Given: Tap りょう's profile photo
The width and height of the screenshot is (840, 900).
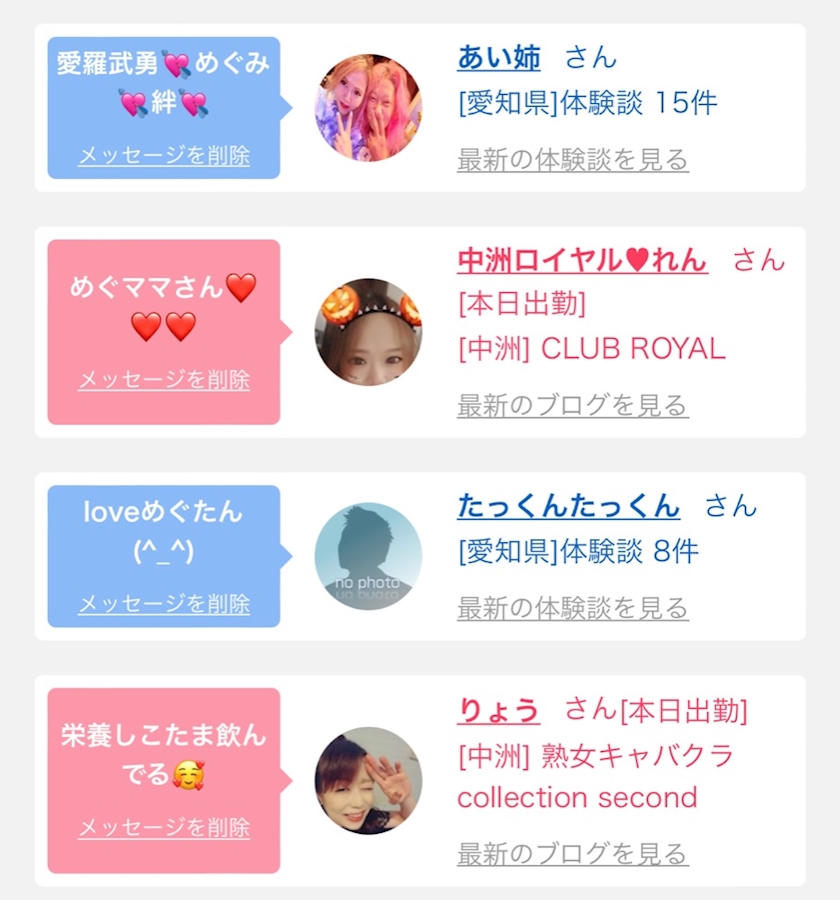Looking at the screenshot, I should click(x=369, y=781).
